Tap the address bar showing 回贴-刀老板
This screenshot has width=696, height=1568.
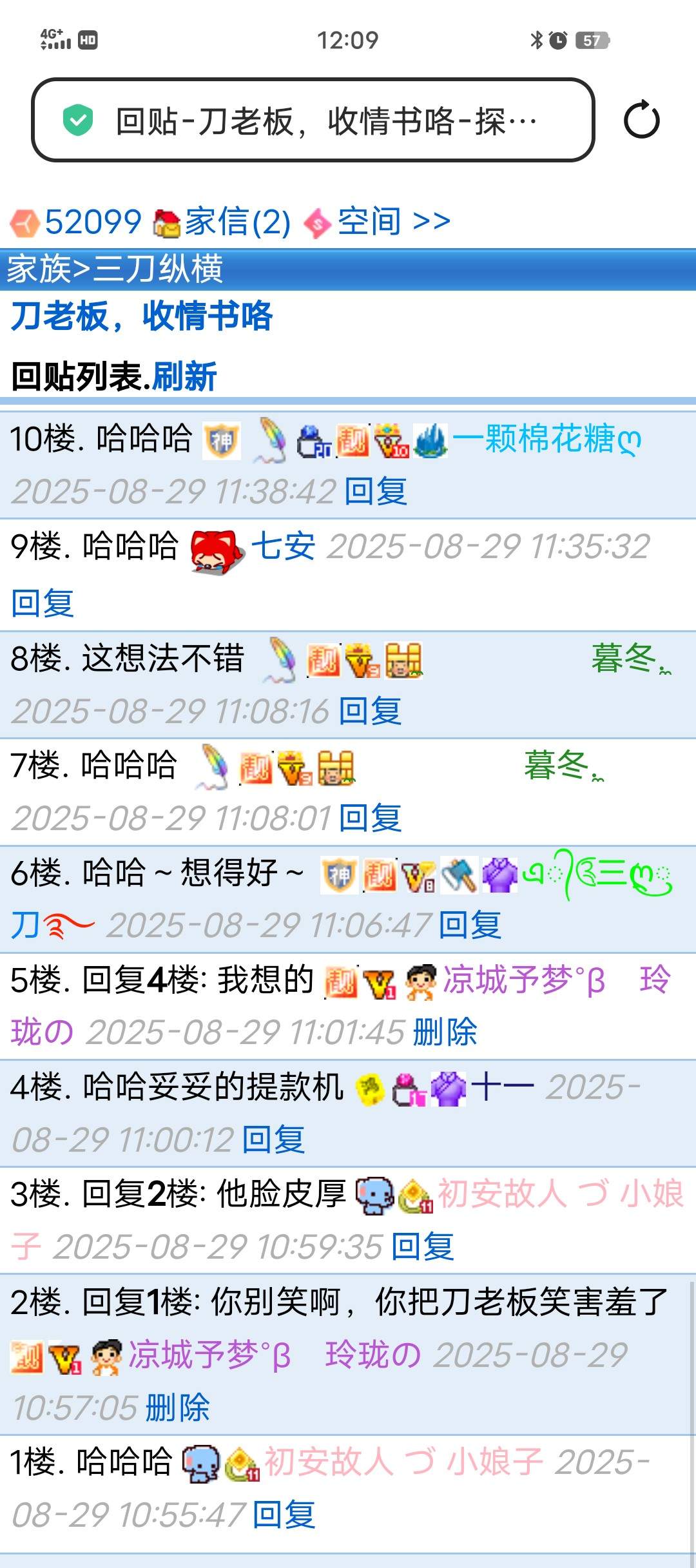coord(313,120)
